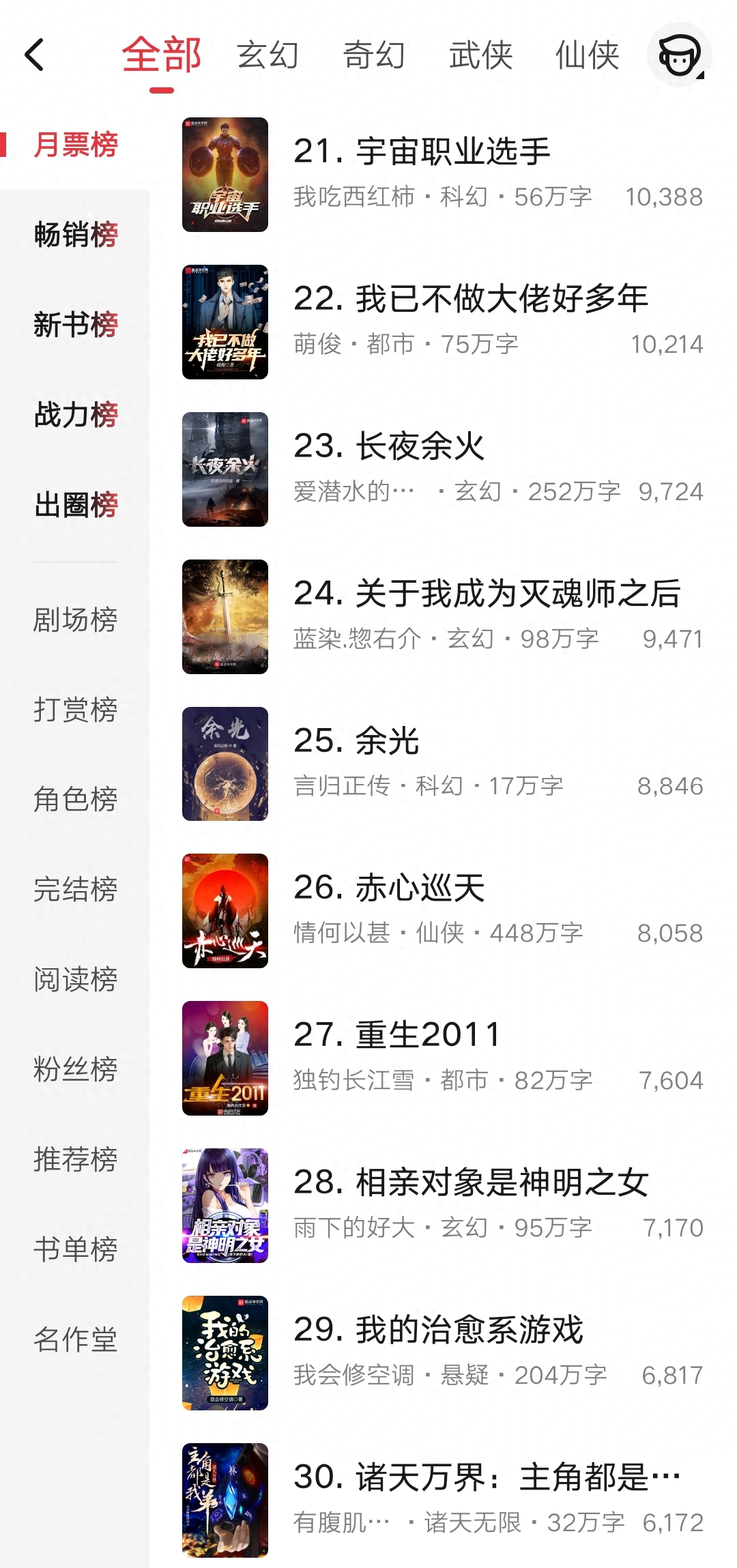Switch to 新书榜 in the sidebar

point(76,325)
